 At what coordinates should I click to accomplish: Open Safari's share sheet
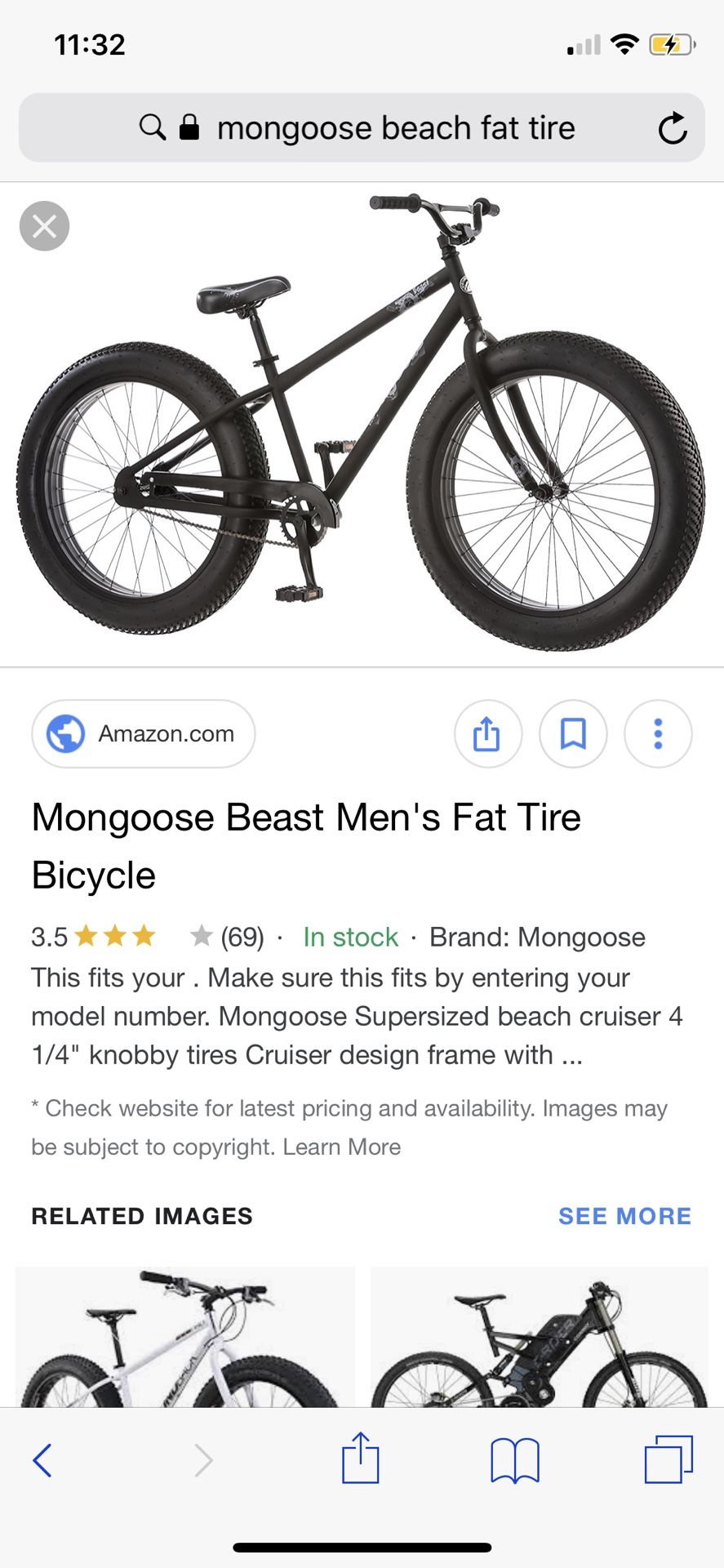360,1458
